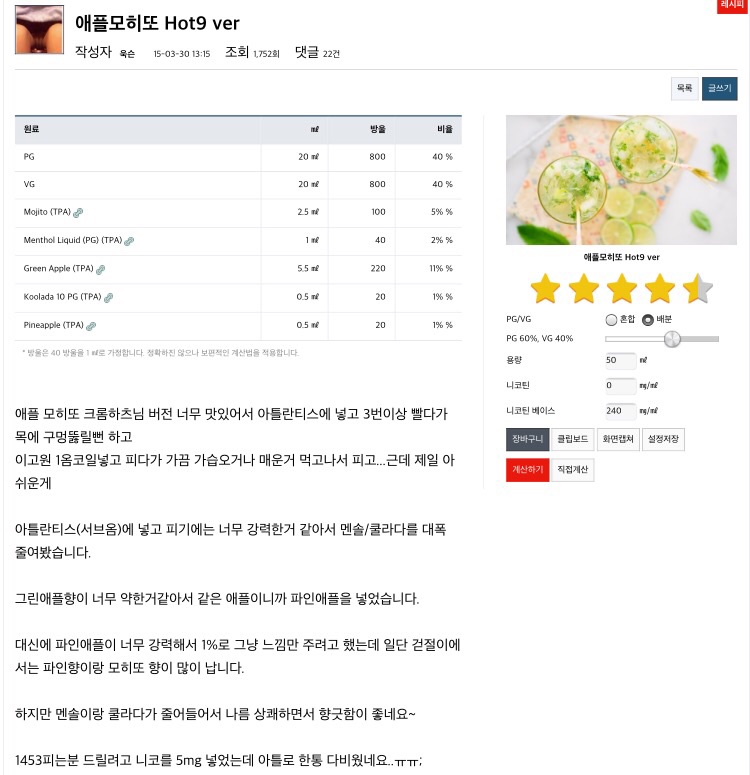The image size is (750, 775).
Task: Add recipe to 장바구니 cart
Action: [526, 439]
